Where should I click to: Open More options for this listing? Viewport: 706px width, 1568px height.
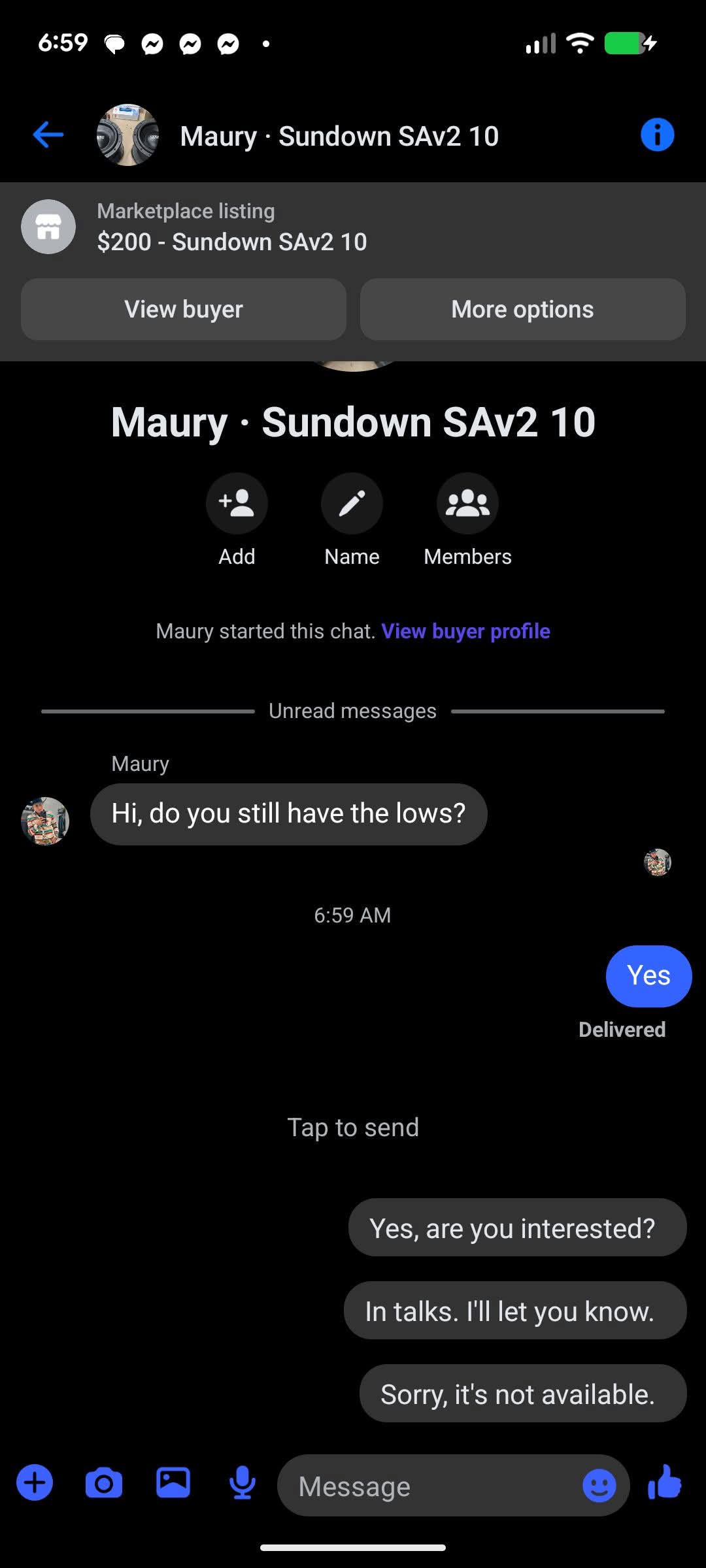pos(522,310)
